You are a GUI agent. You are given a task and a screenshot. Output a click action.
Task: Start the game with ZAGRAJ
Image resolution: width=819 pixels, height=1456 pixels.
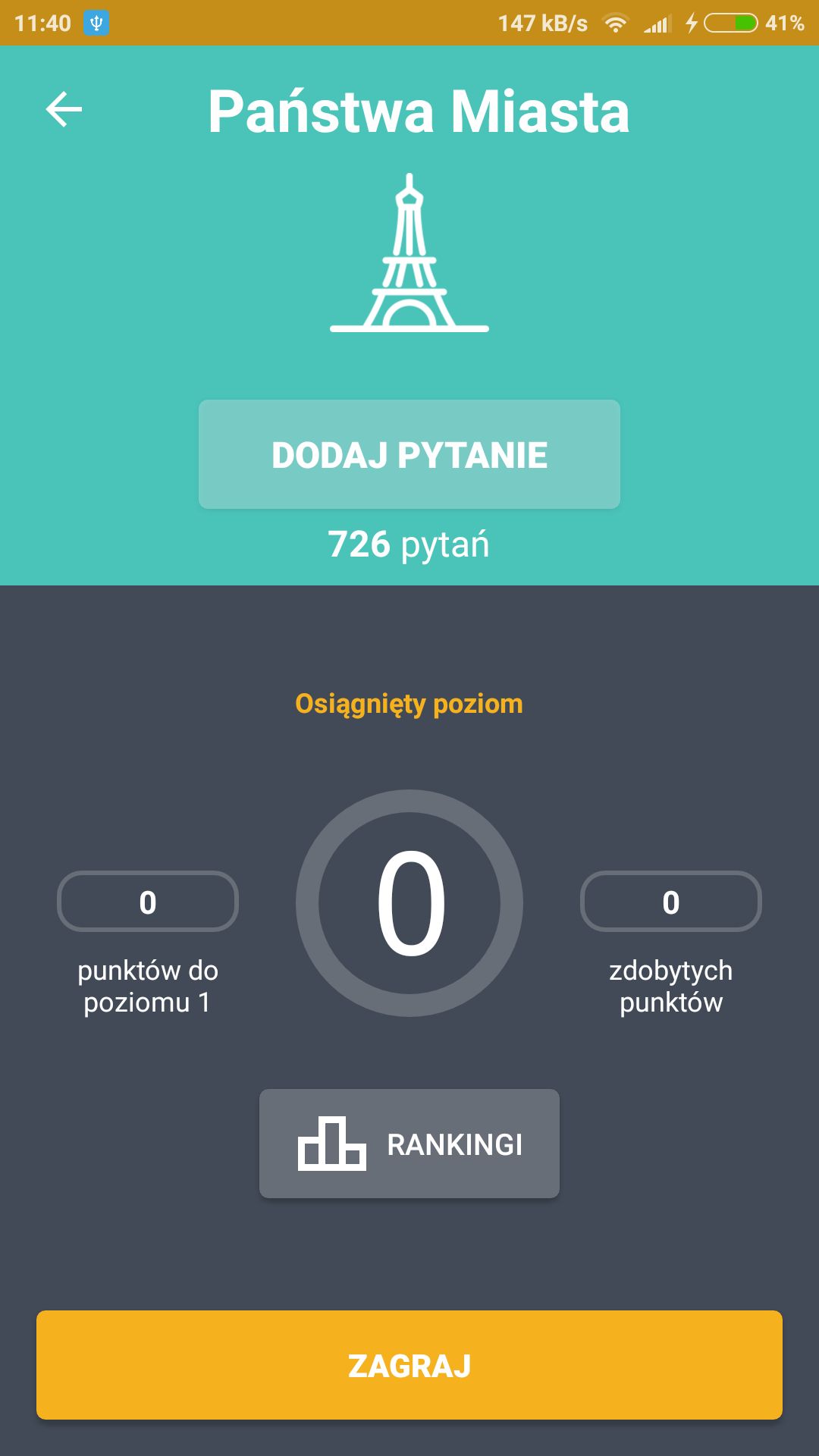tap(409, 1365)
